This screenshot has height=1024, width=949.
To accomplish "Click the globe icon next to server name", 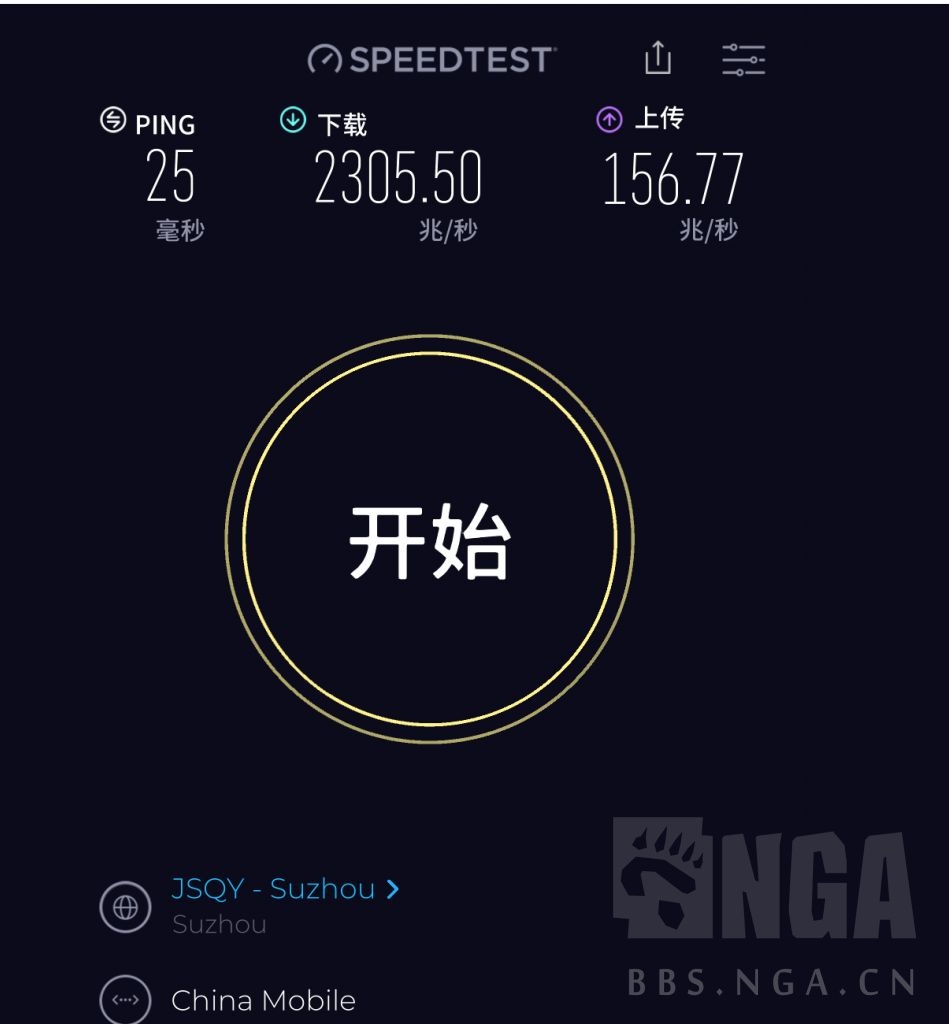I will (x=125, y=908).
